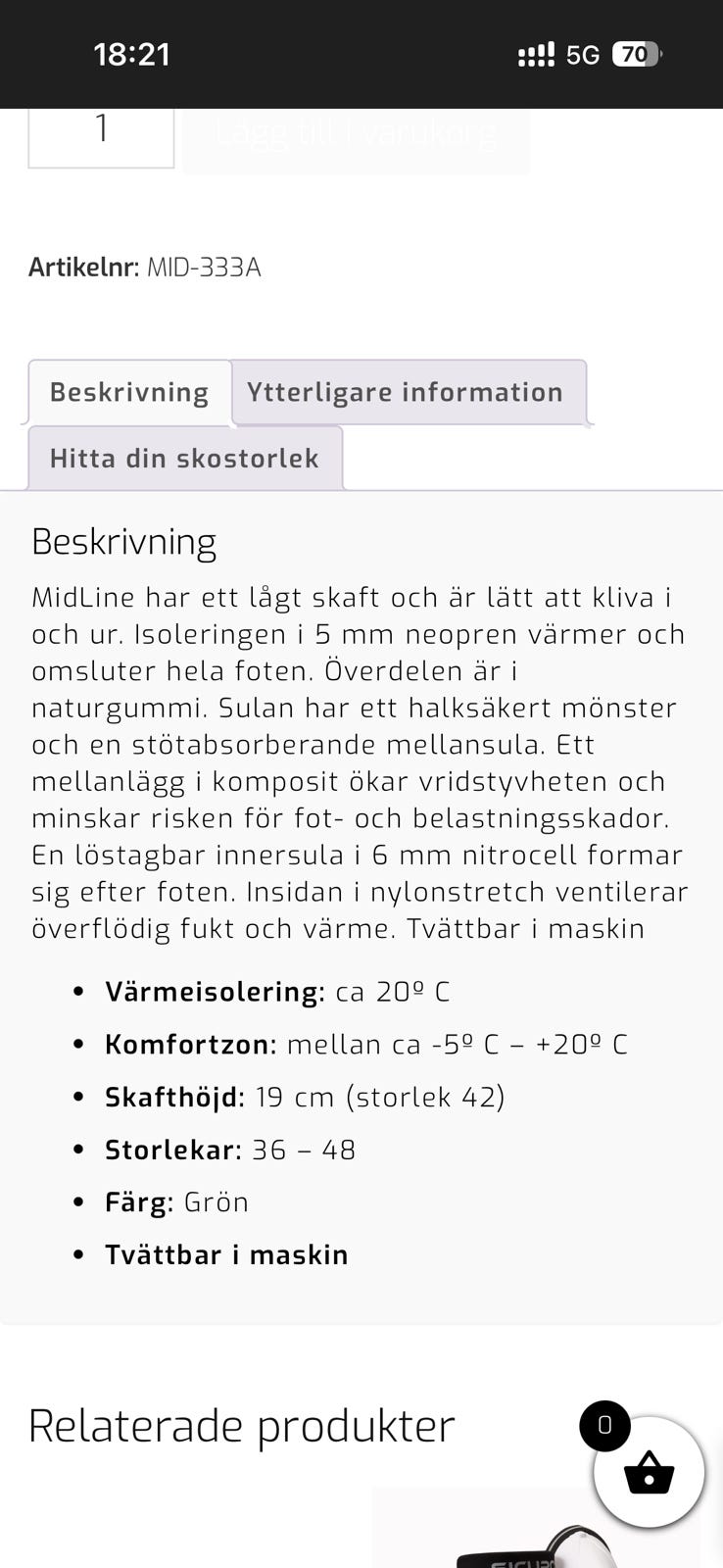Screen dimensions: 723x1568
Task: Select the Färg: Grön bullet item
Action: click(176, 1201)
